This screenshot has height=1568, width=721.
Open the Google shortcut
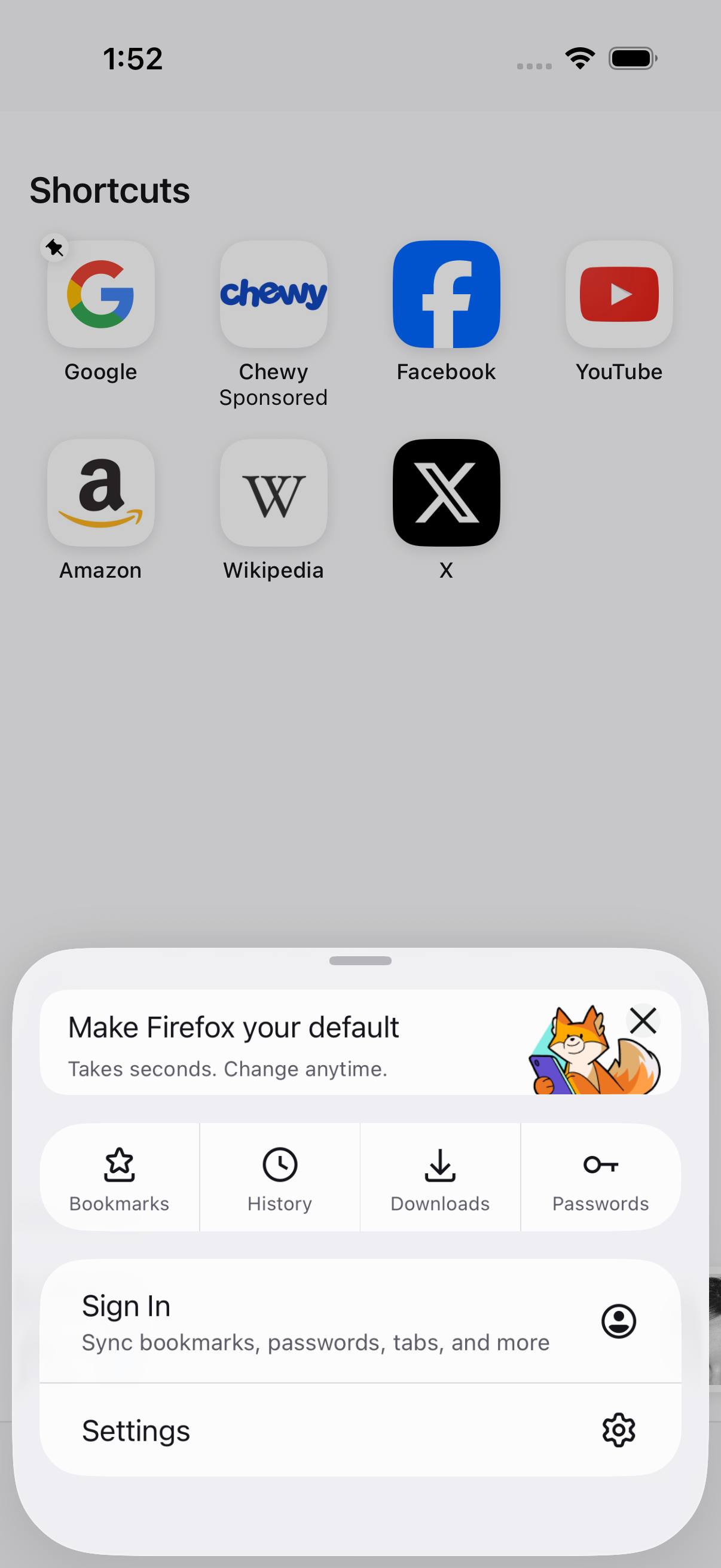tap(101, 295)
